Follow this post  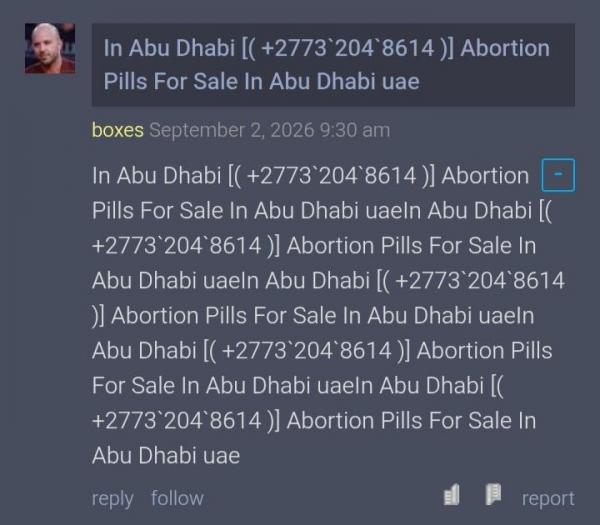177,498
